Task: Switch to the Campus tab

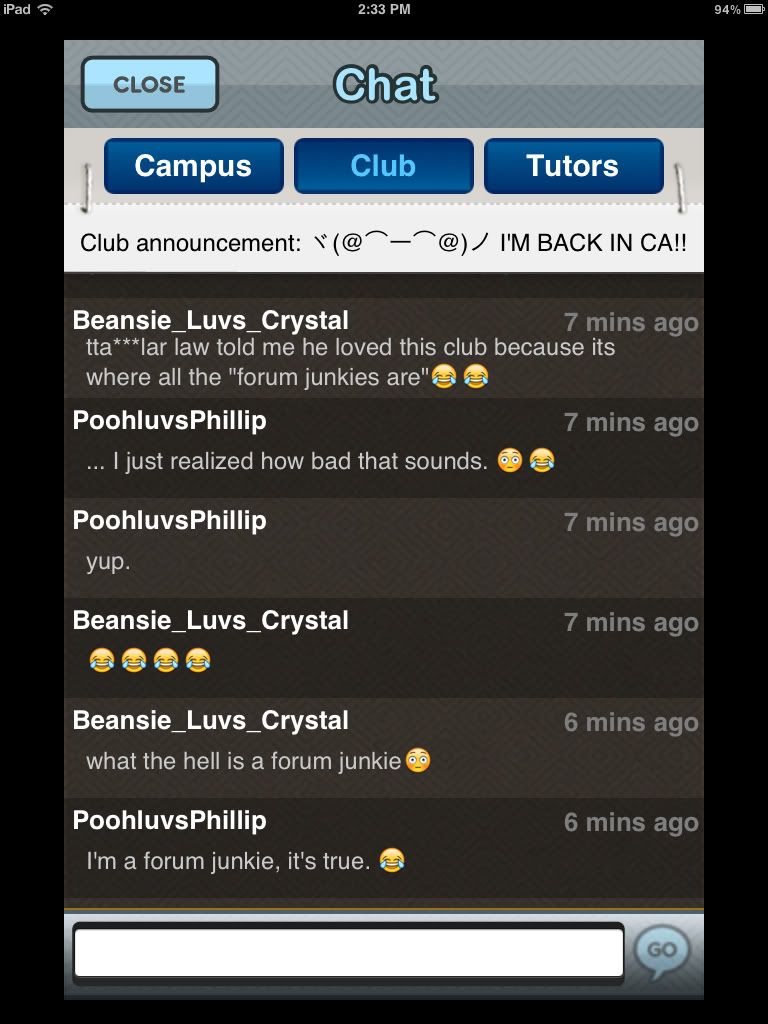Action: pyautogui.click(x=193, y=166)
